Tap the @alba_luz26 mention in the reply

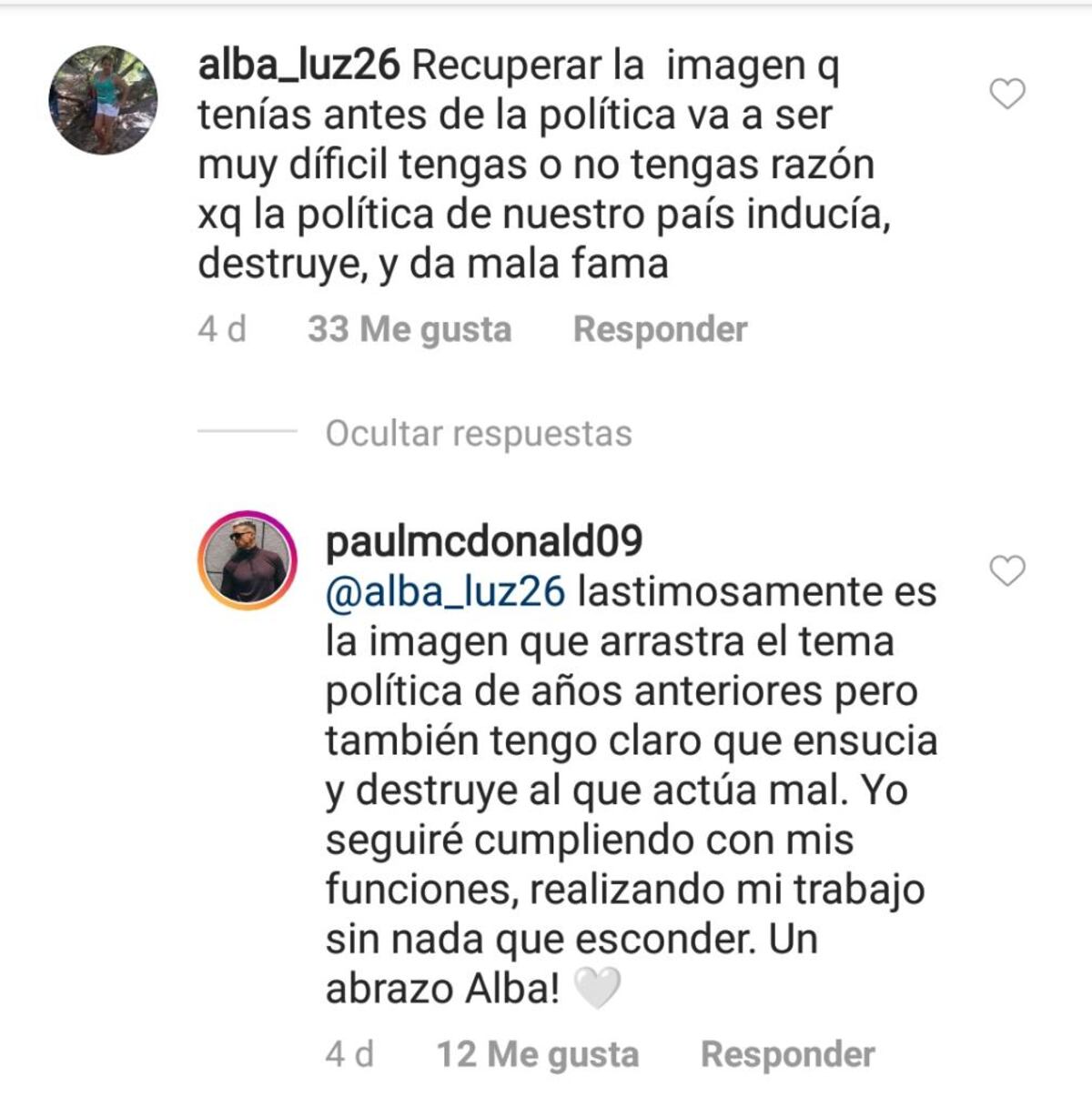pyautogui.click(x=445, y=591)
